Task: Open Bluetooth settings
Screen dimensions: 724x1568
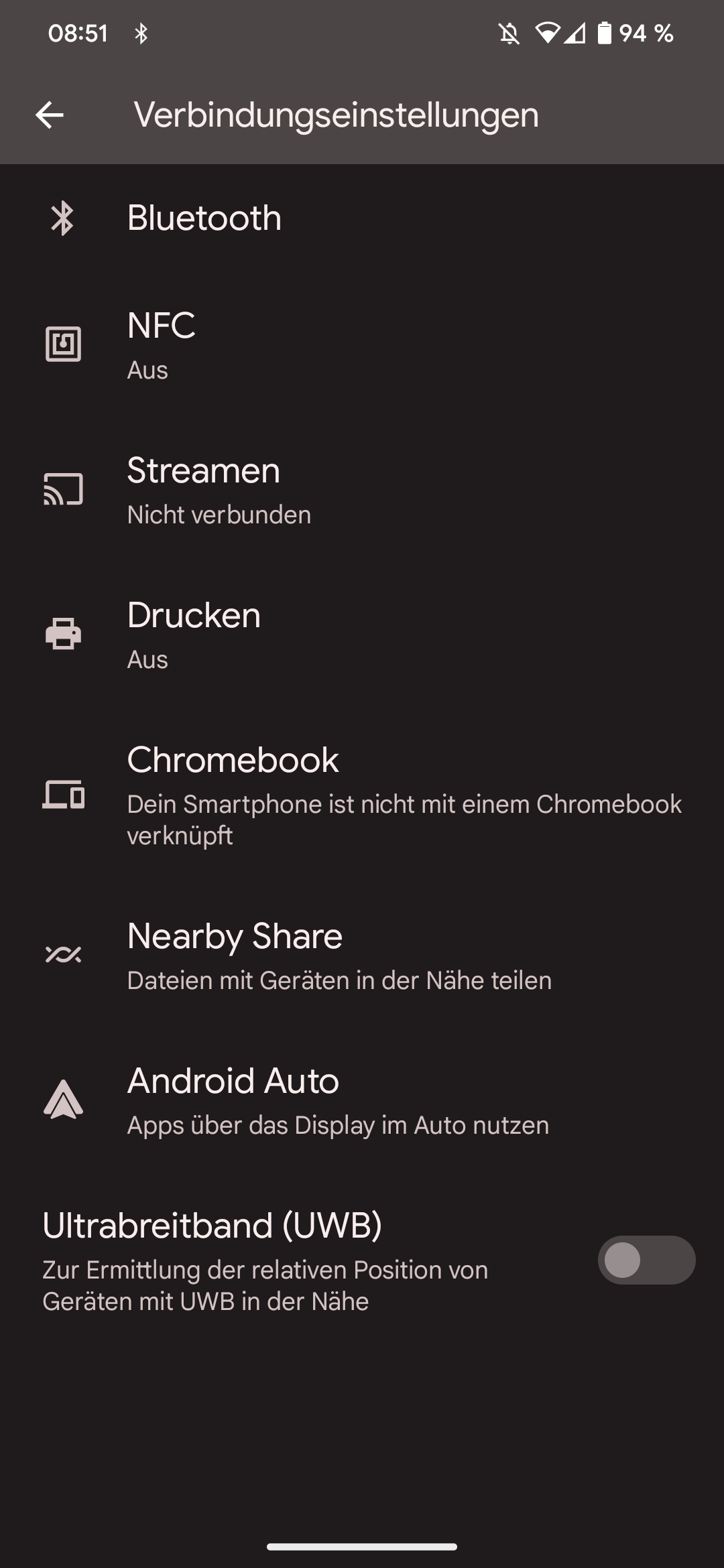Action: (x=204, y=218)
